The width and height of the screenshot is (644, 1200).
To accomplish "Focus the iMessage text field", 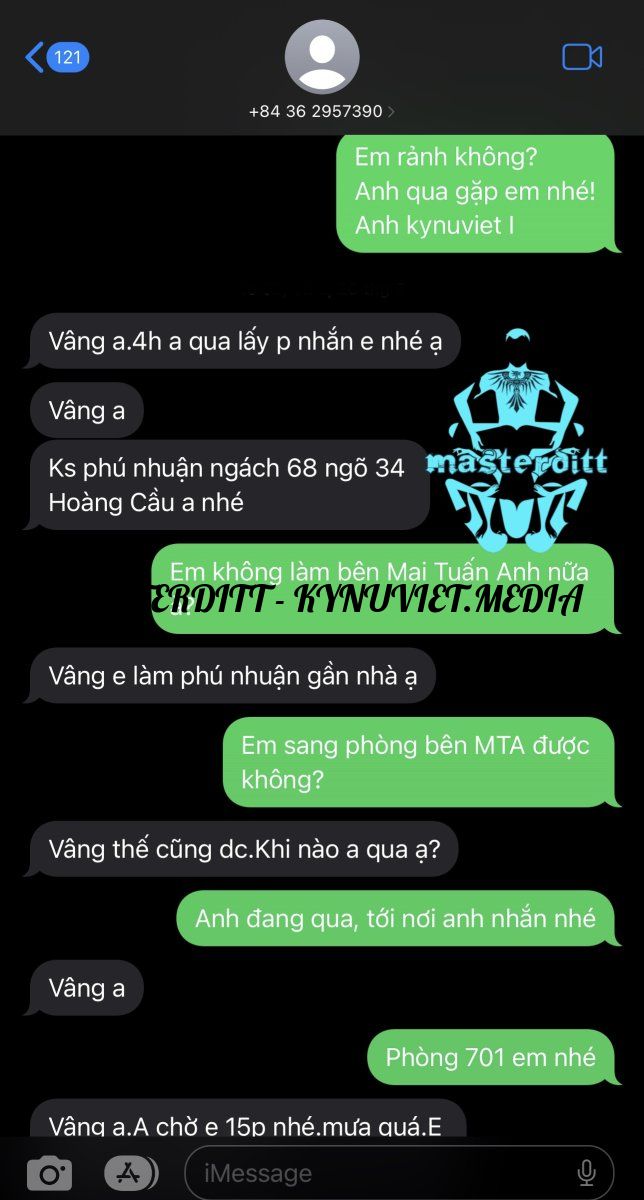I will click(380, 1173).
